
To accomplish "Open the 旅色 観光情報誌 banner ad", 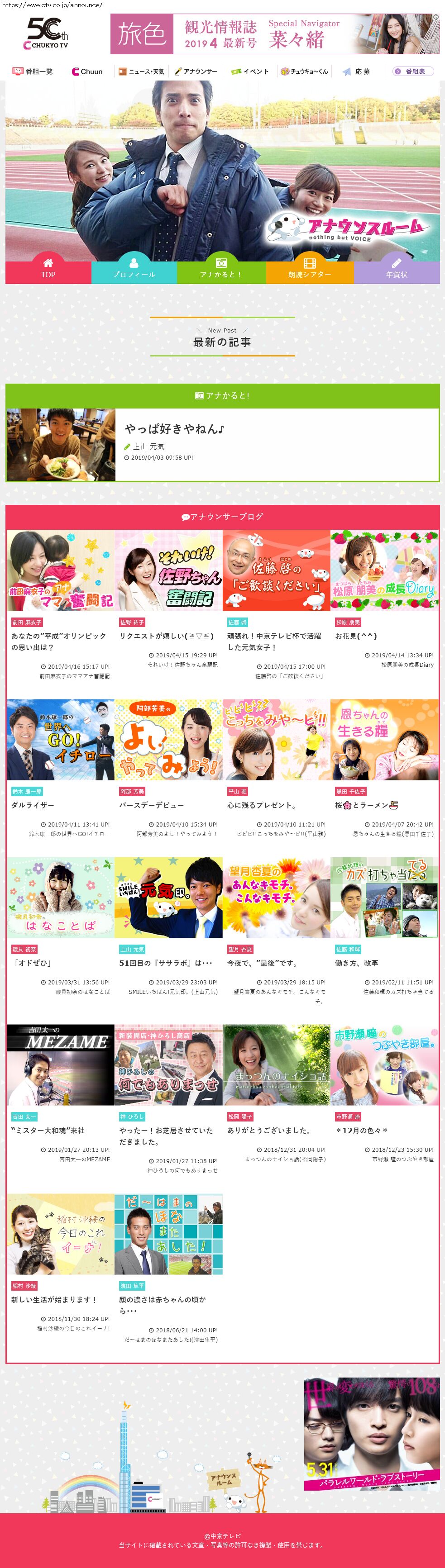I will 274,34.
